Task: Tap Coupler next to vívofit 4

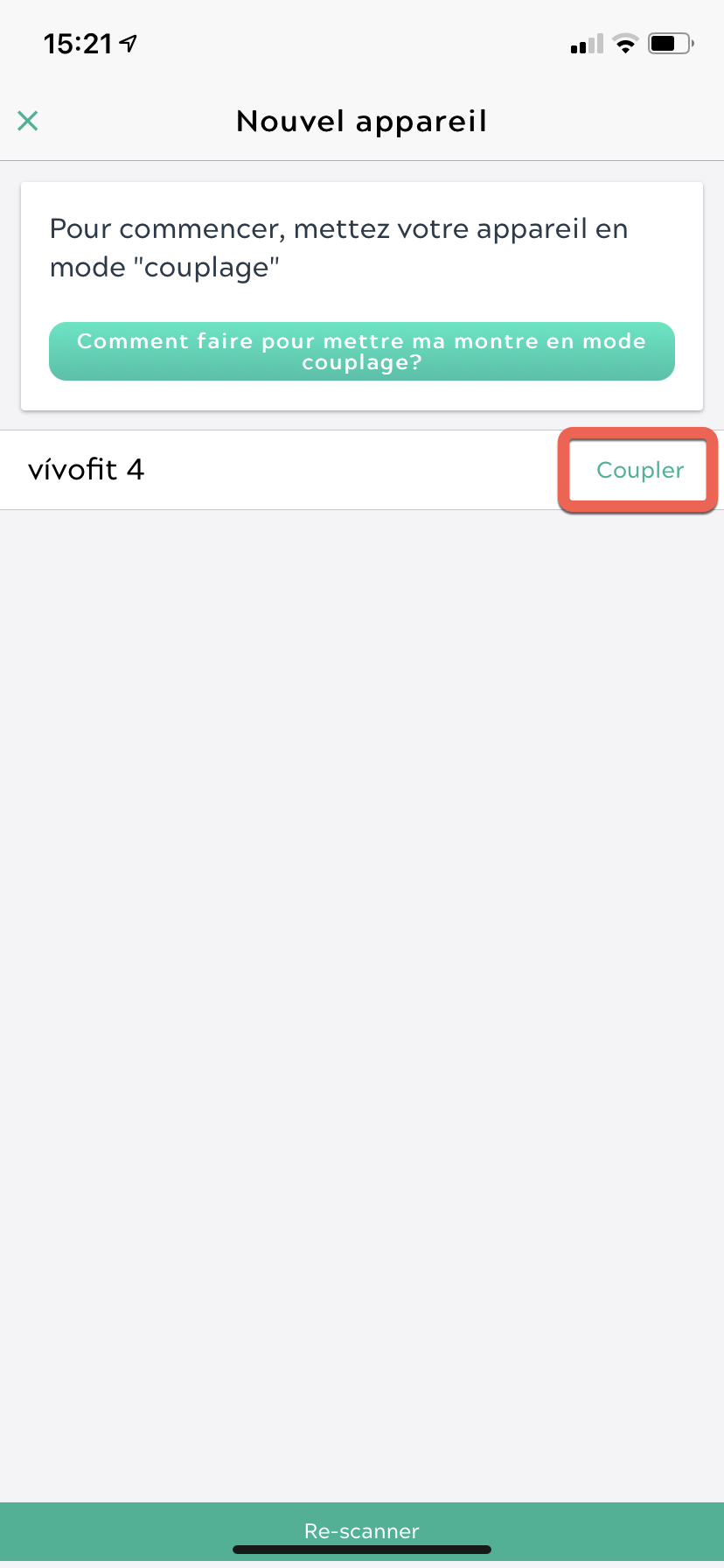Action: (x=639, y=470)
